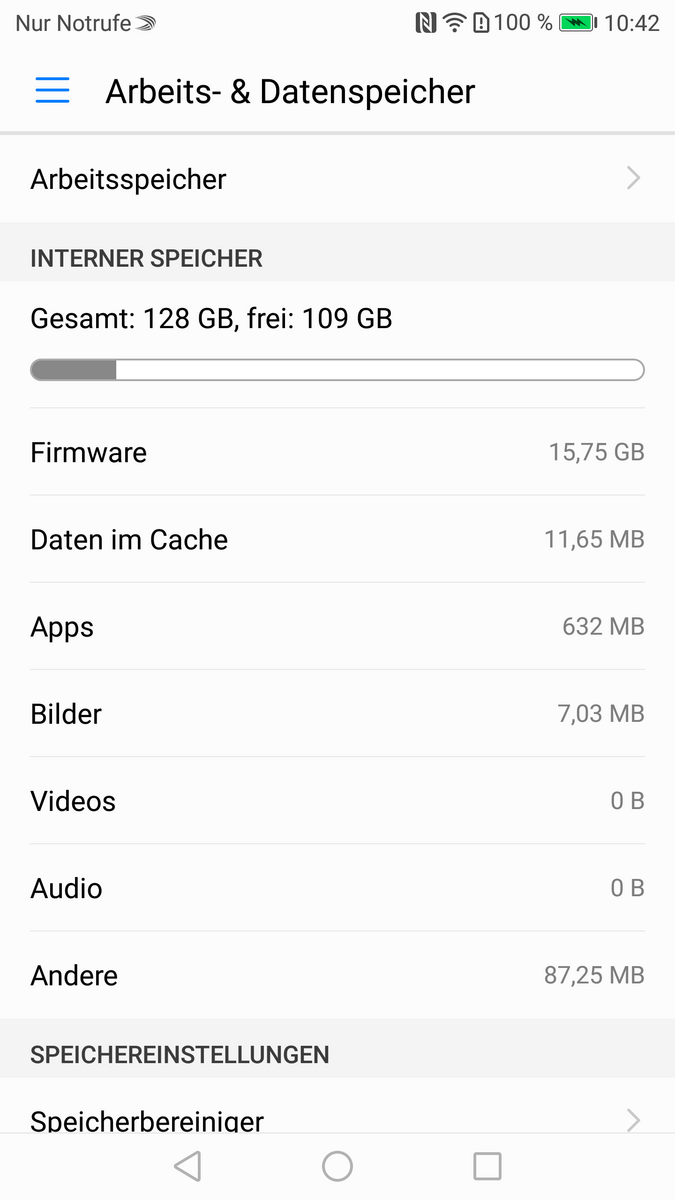Open Daten im Cache entry
Image resolution: width=675 pixels, height=1200 pixels.
point(337,539)
